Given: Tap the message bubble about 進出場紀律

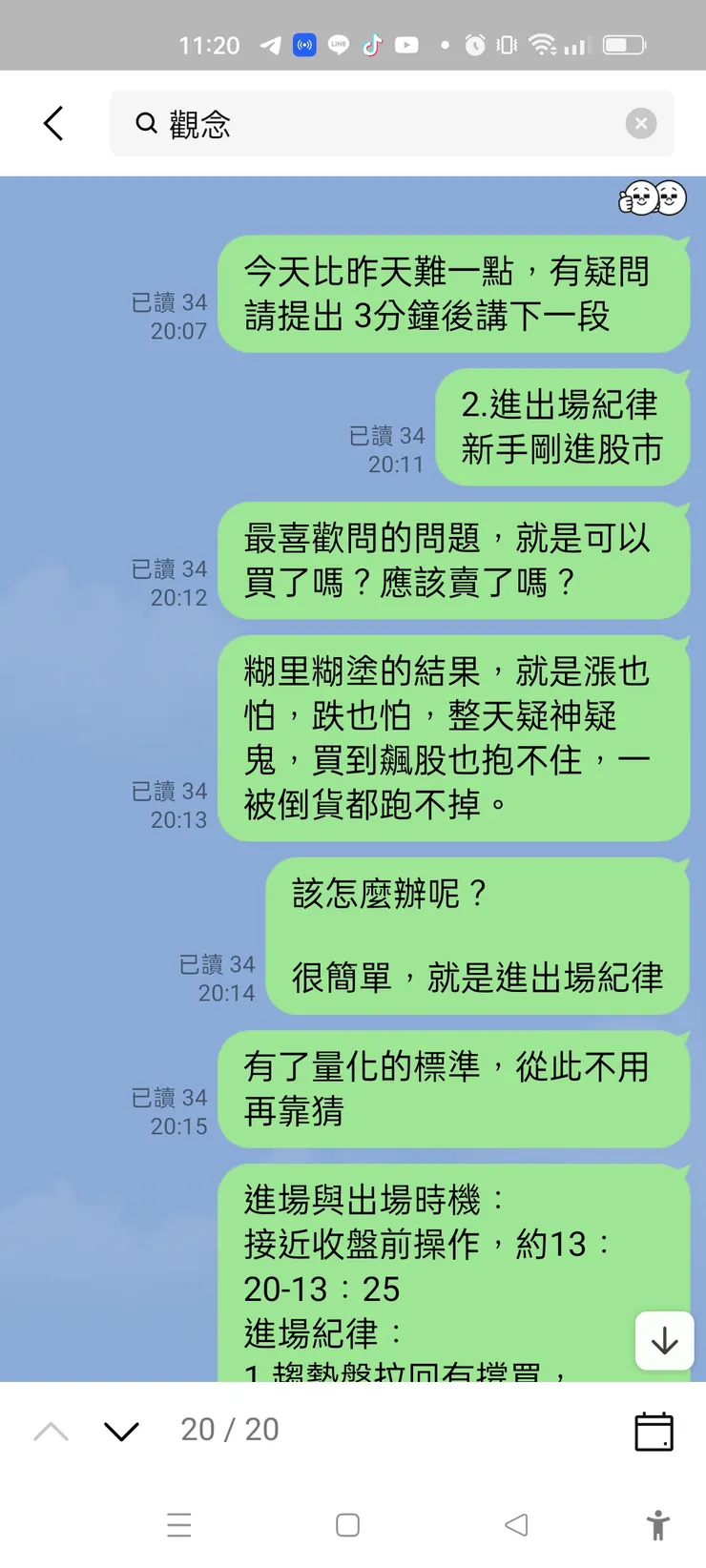Looking at the screenshot, I should 562,428.
